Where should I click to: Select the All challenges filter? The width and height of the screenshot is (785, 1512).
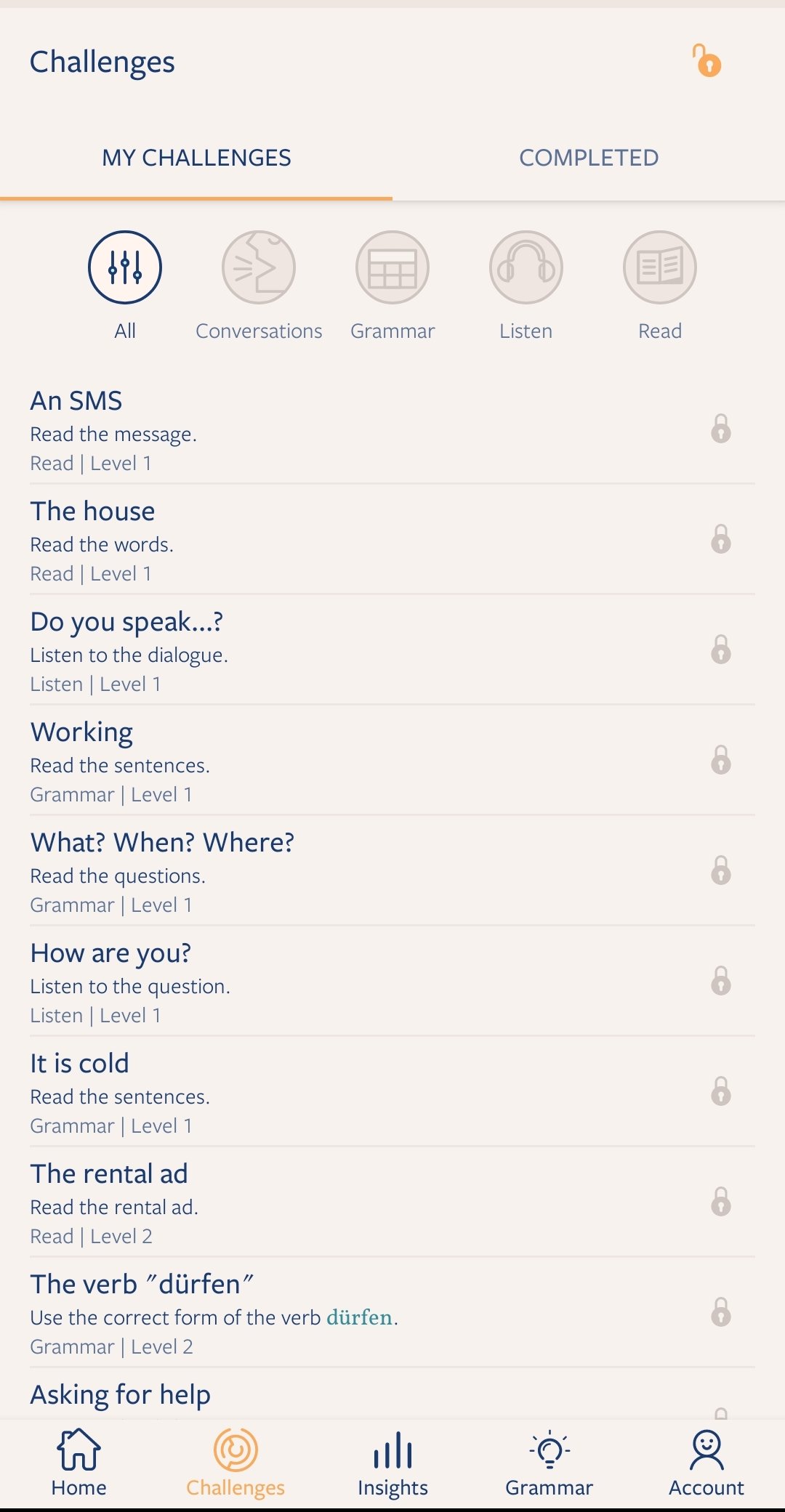pos(125,268)
